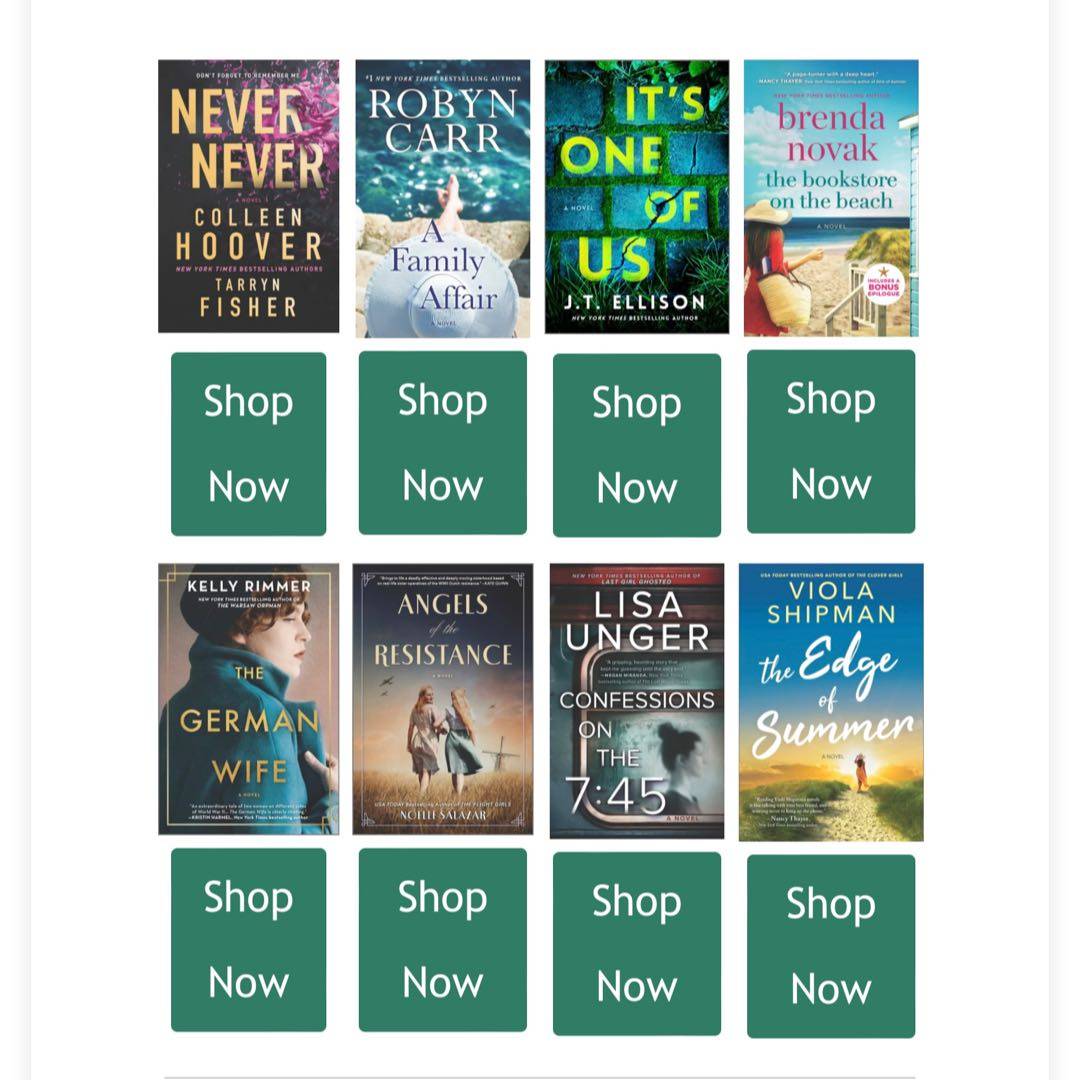The width and height of the screenshot is (1080, 1080).
Task: Open The Edge of Summer cover
Action: click(x=830, y=701)
